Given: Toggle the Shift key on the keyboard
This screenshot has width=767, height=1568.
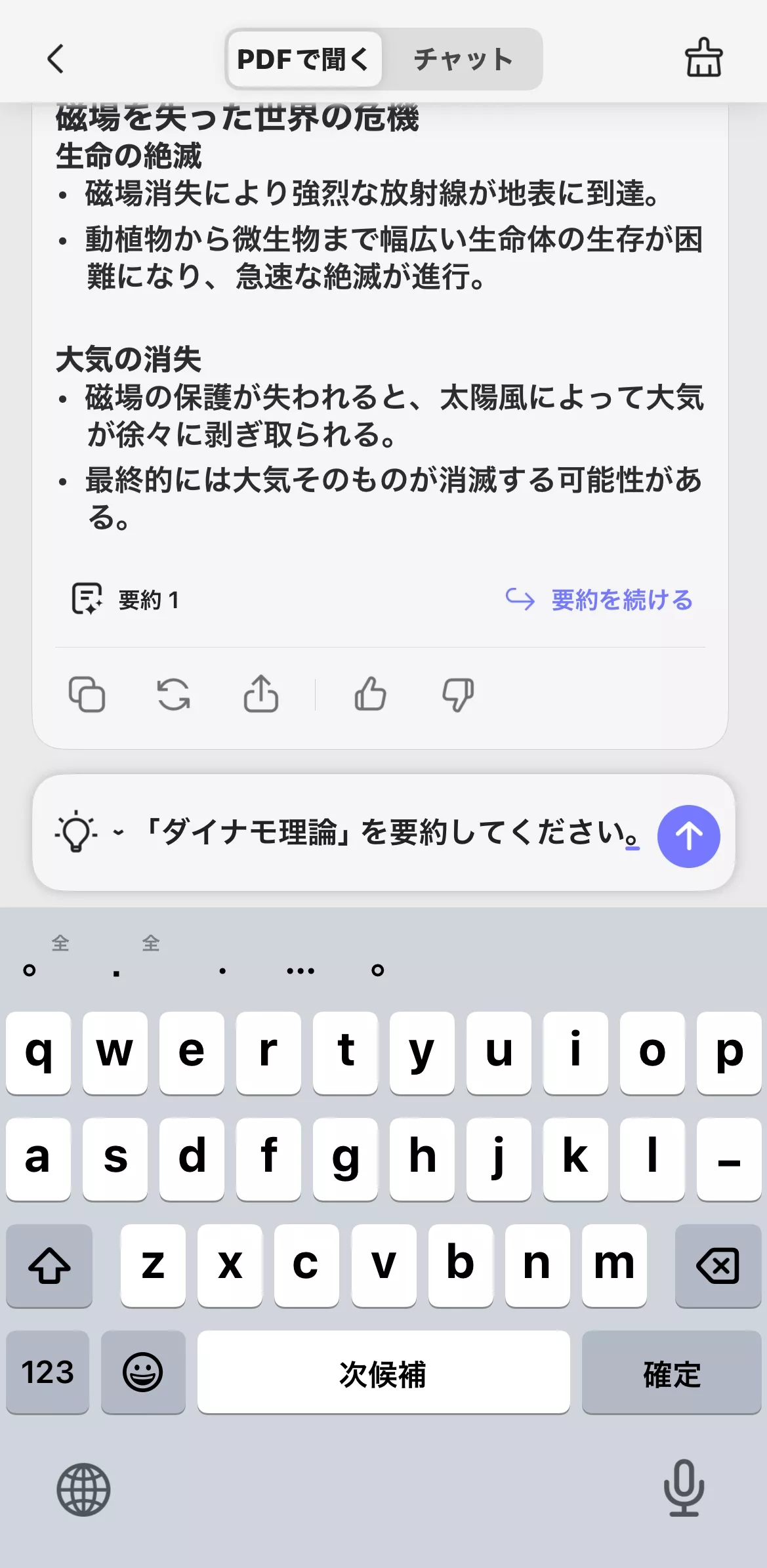Looking at the screenshot, I should coord(49,1265).
